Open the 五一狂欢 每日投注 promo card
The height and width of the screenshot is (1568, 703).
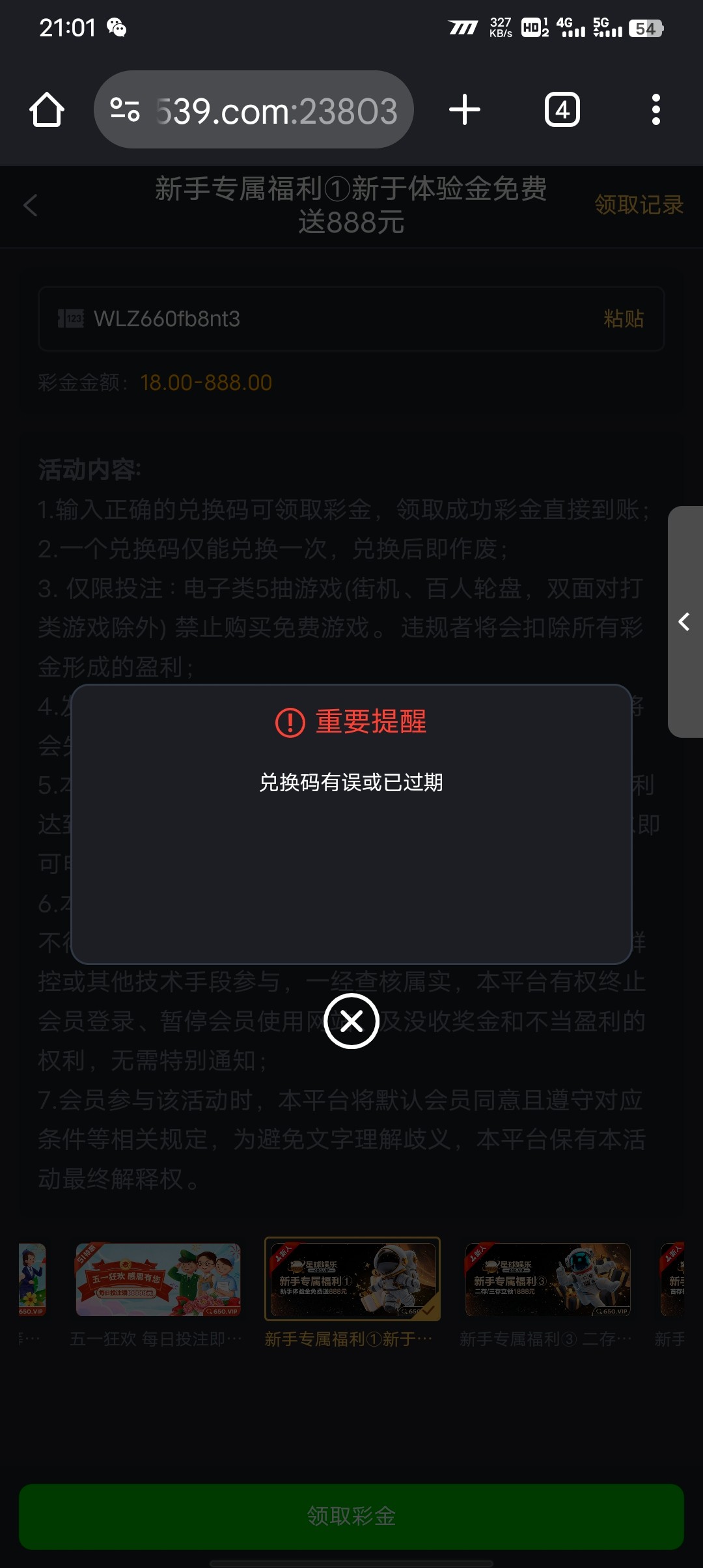pos(158,1293)
